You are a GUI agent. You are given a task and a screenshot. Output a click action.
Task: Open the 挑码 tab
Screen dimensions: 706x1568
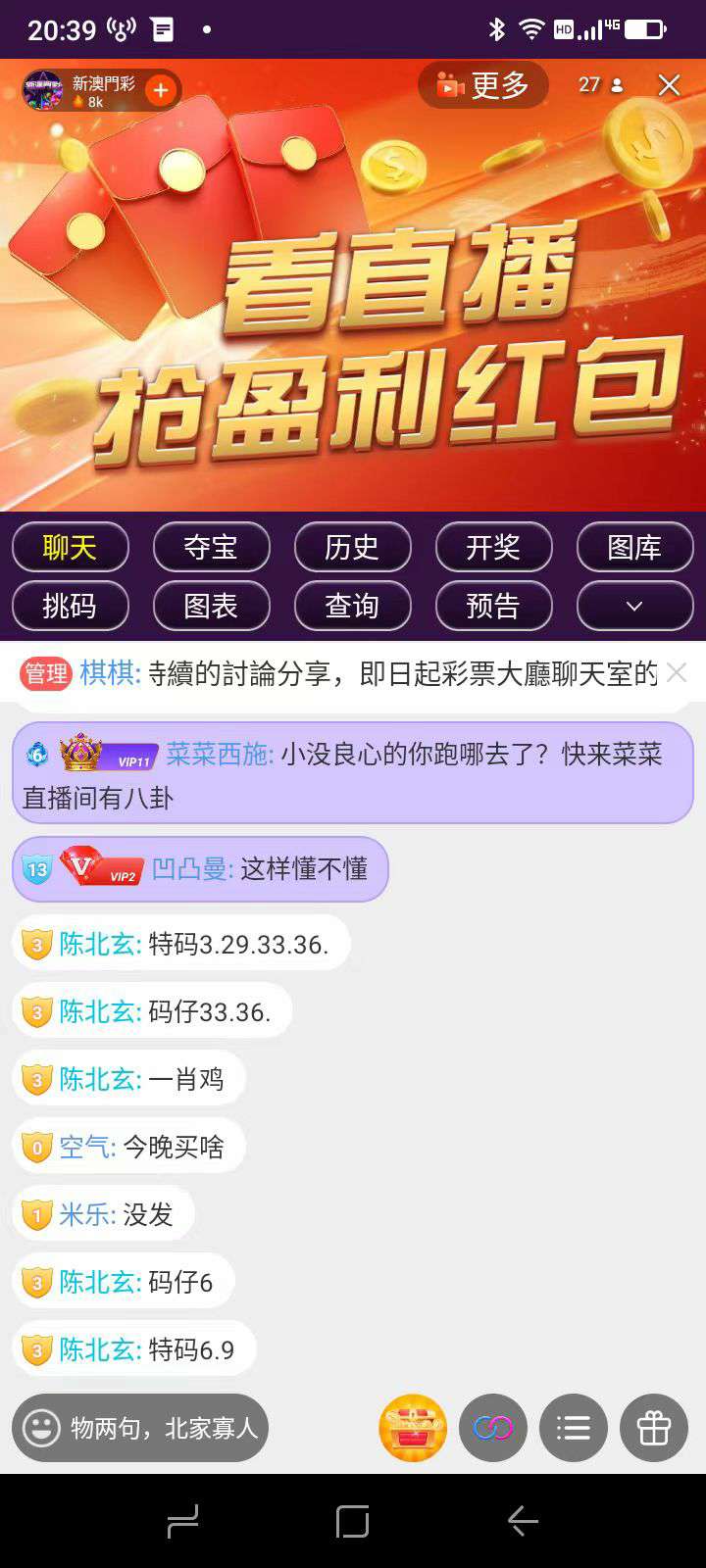[x=70, y=606]
